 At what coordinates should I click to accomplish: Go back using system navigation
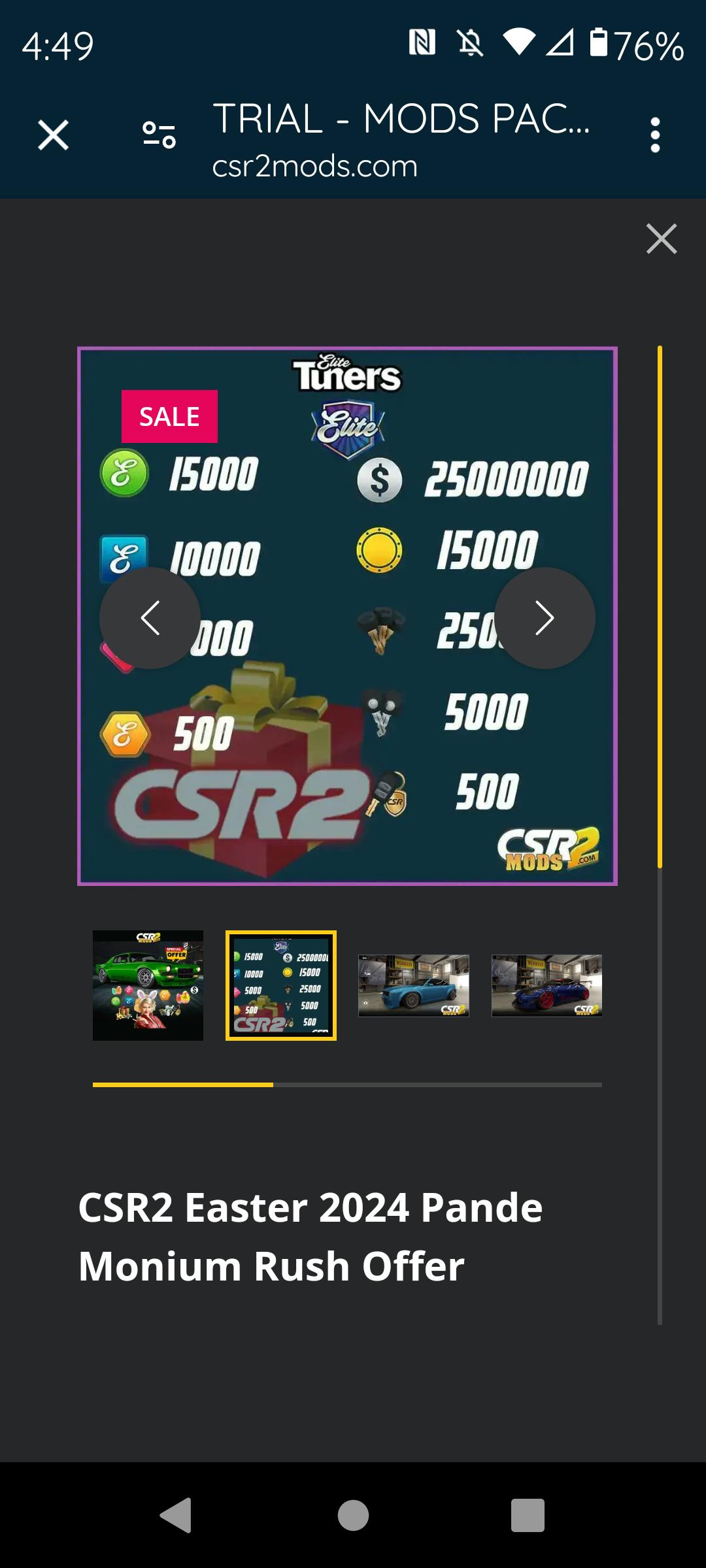click(176, 1514)
